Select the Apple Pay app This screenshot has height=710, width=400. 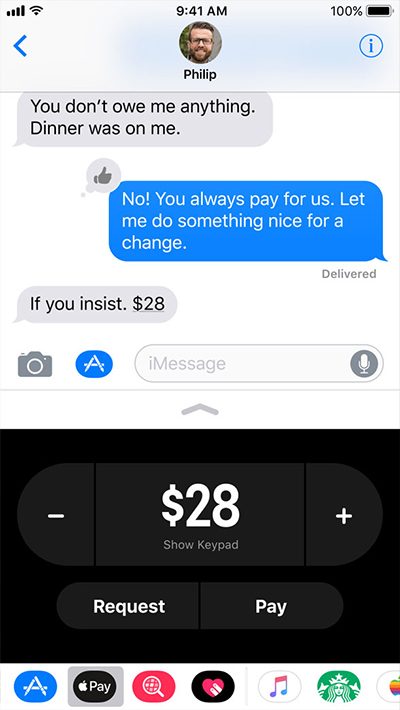coord(95,686)
